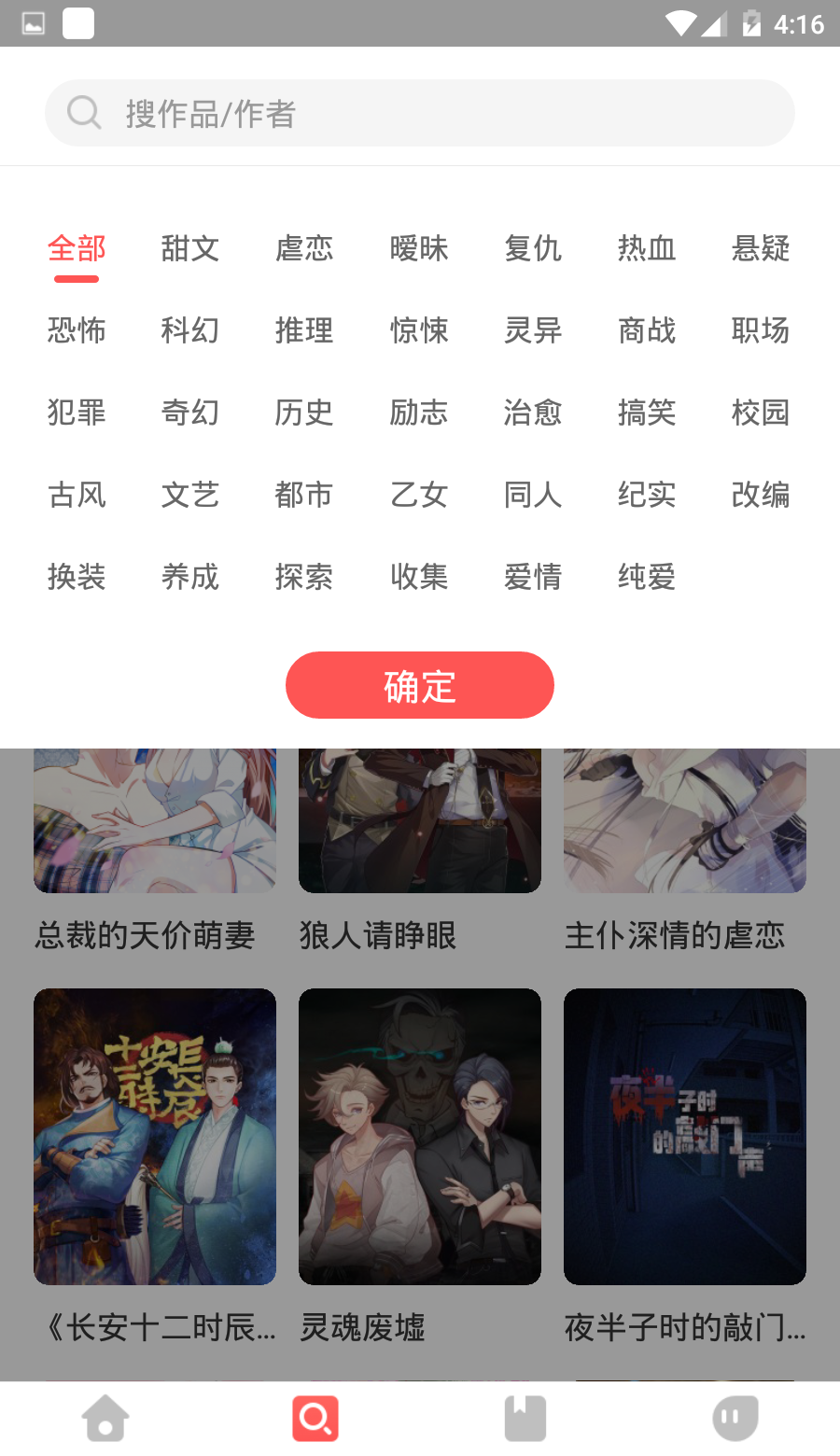Screen dimensions: 840x1456
Task: Pick the 古风 genre
Action: [x=77, y=495]
